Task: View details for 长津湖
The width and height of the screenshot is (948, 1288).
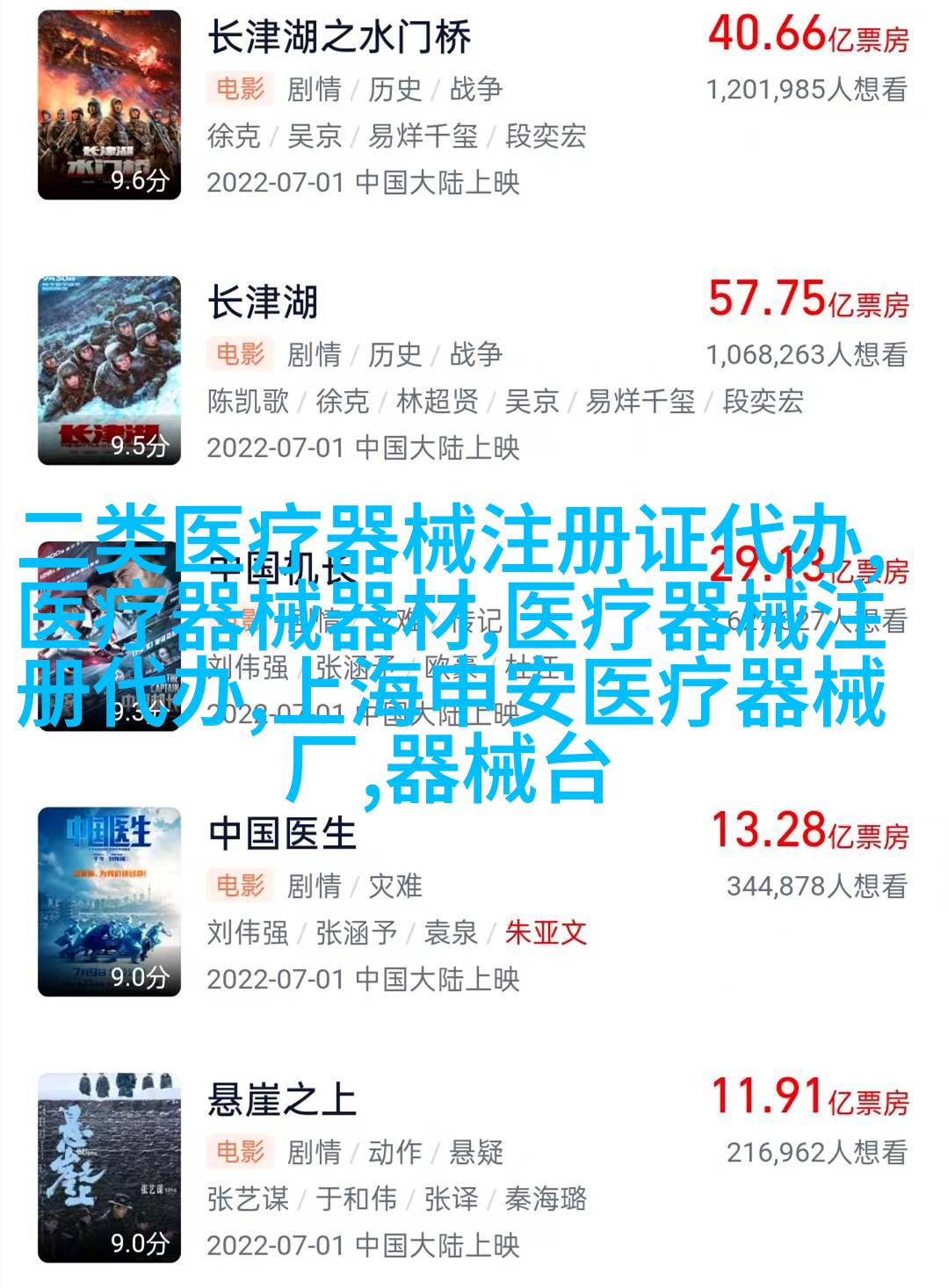Action: (262, 304)
